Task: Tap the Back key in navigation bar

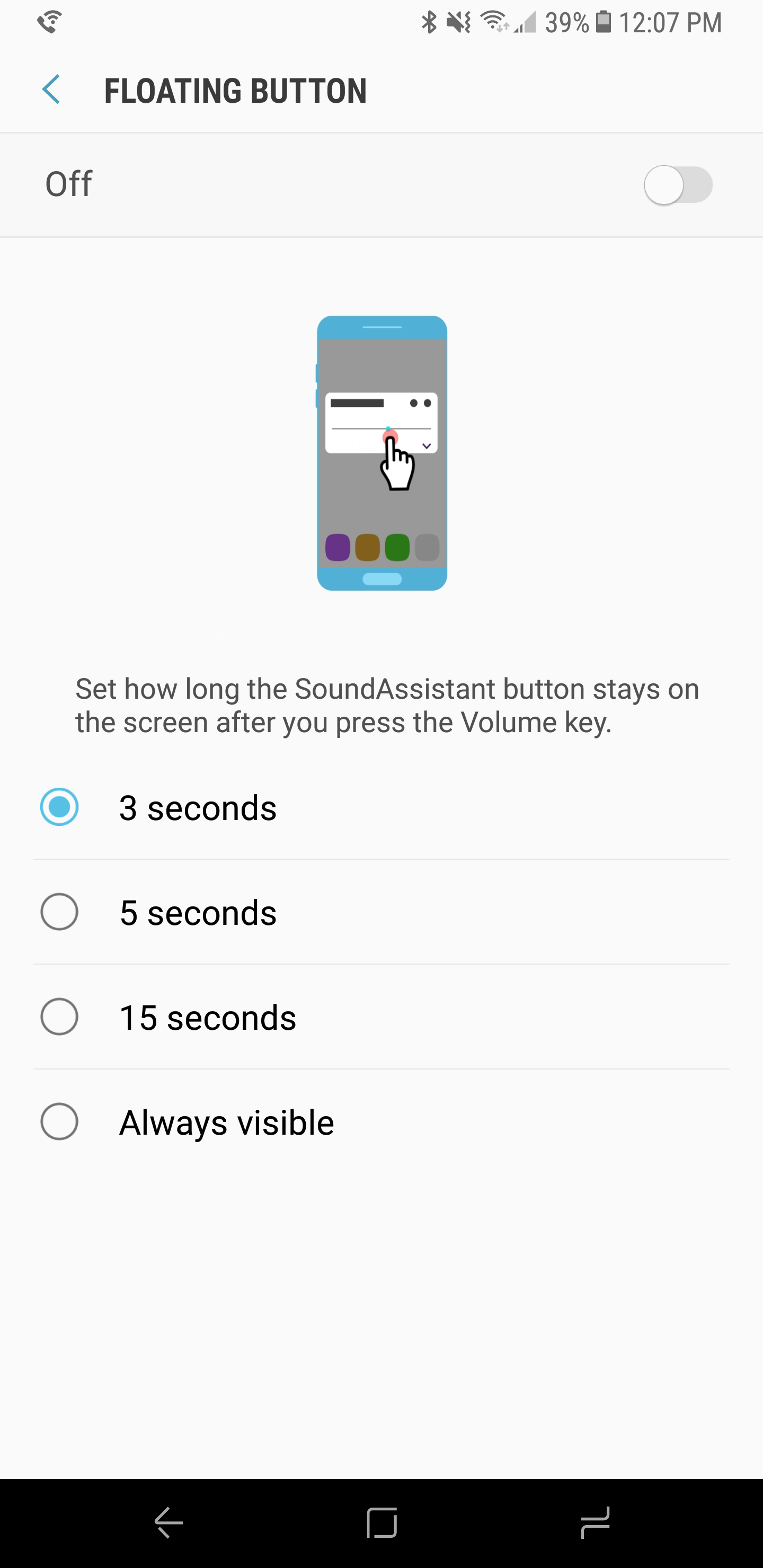Action: [x=168, y=1523]
